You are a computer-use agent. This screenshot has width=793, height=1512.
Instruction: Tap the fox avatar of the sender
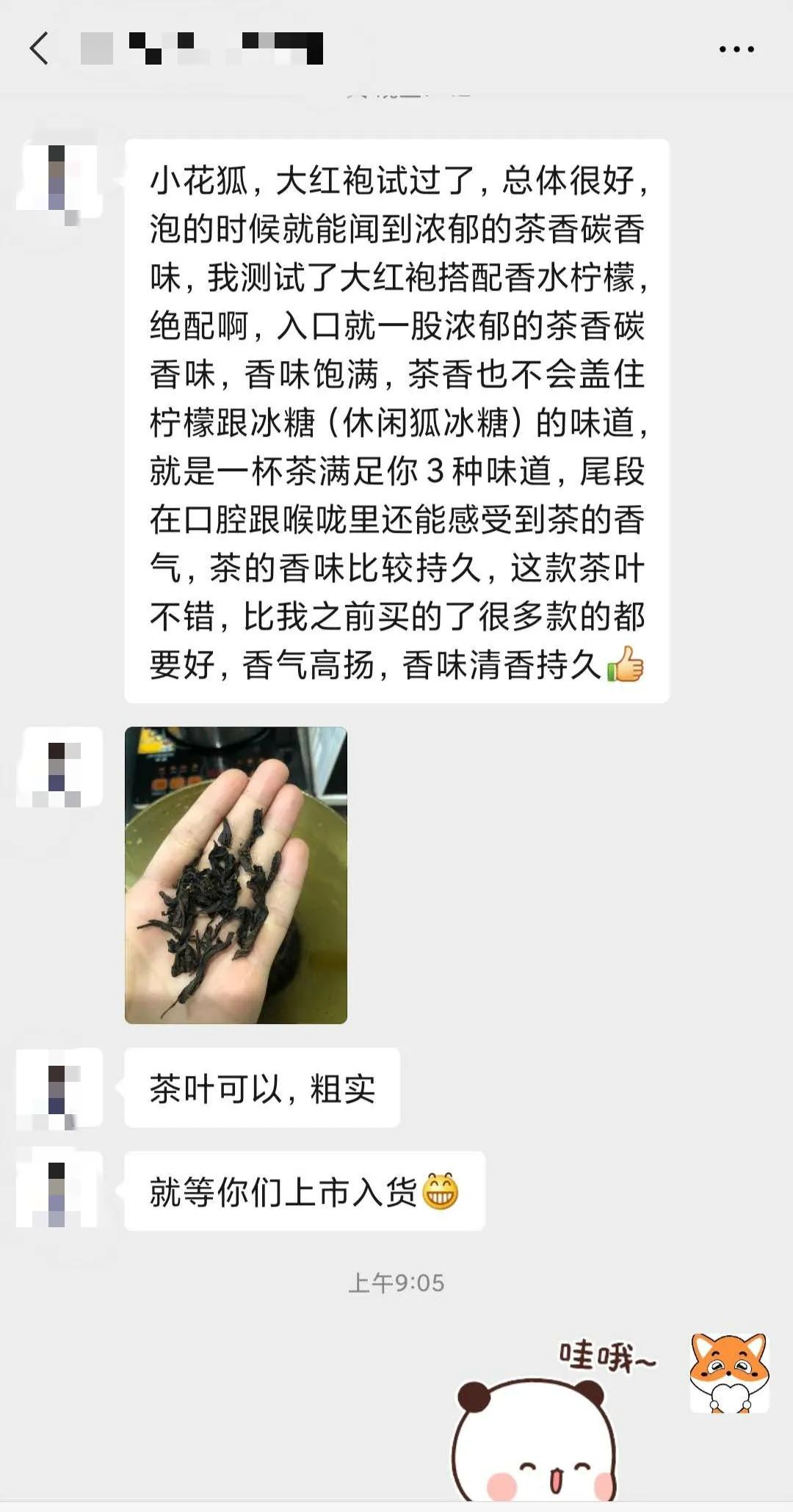[728, 1373]
